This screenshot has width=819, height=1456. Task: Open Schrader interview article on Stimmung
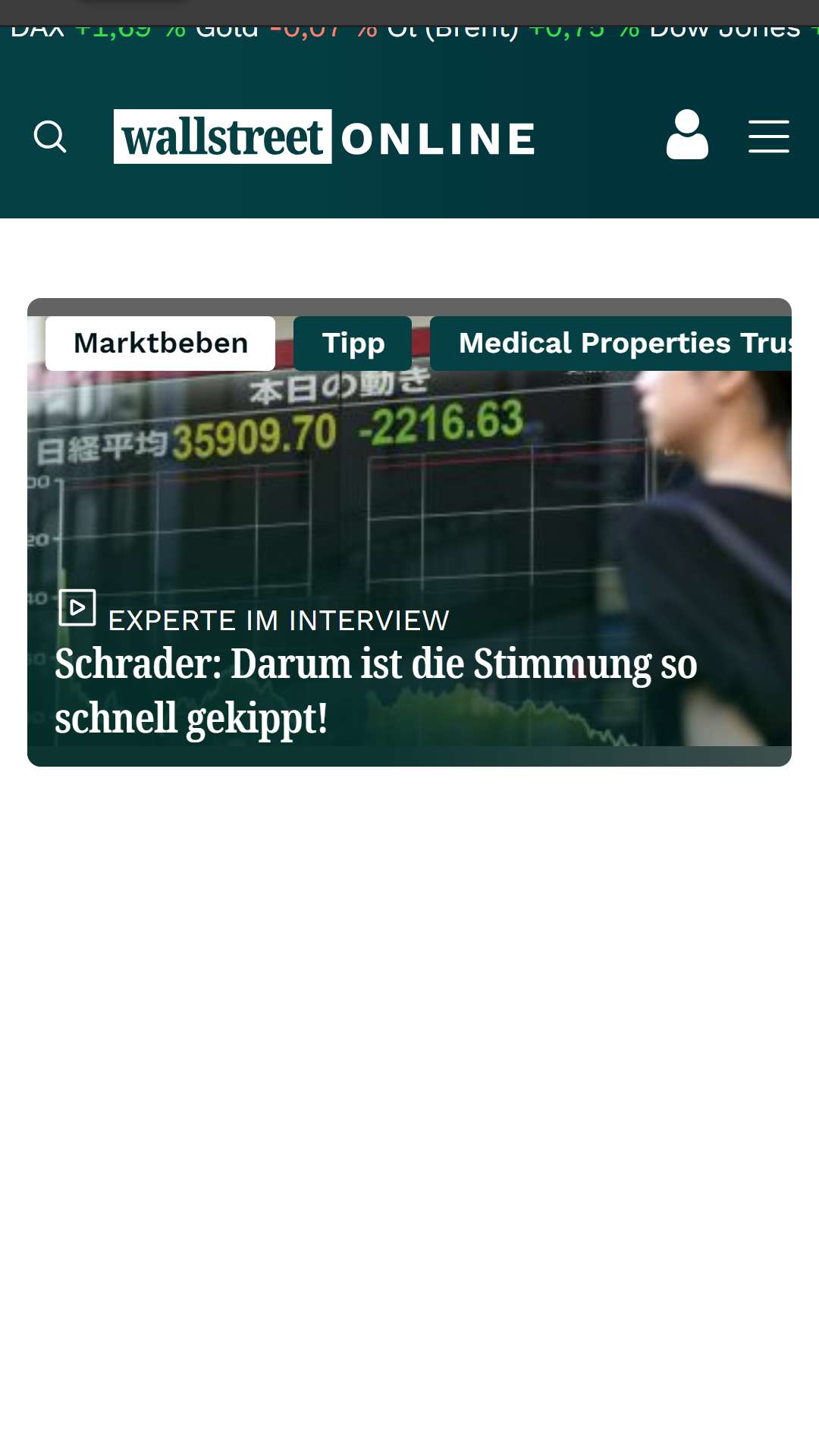click(375, 690)
